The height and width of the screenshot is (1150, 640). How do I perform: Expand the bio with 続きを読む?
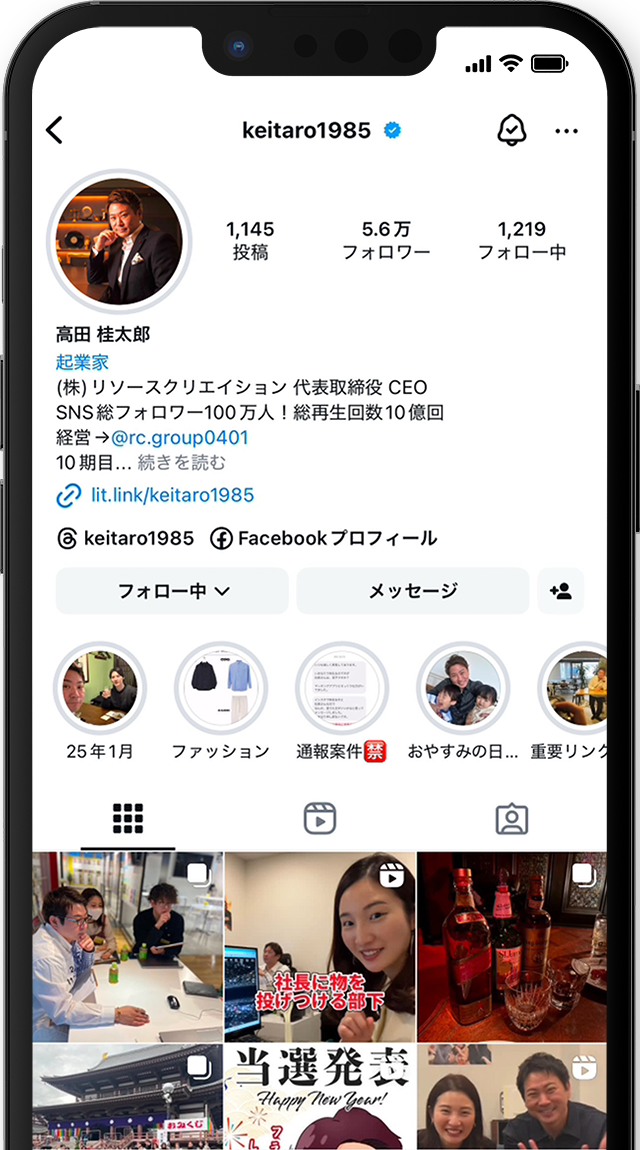point(181,462)
